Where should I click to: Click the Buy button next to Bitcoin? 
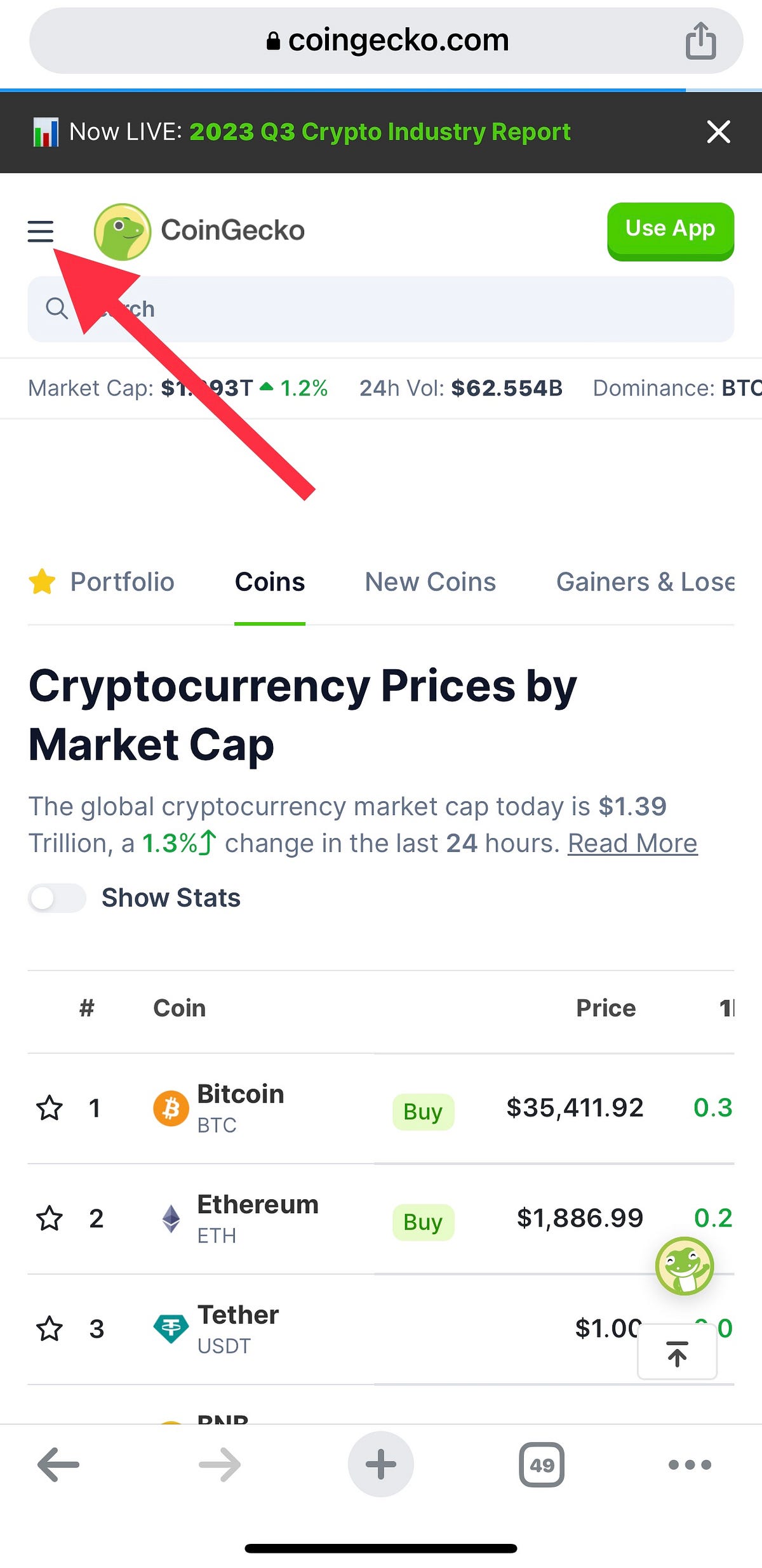[x=423, y=1111]
